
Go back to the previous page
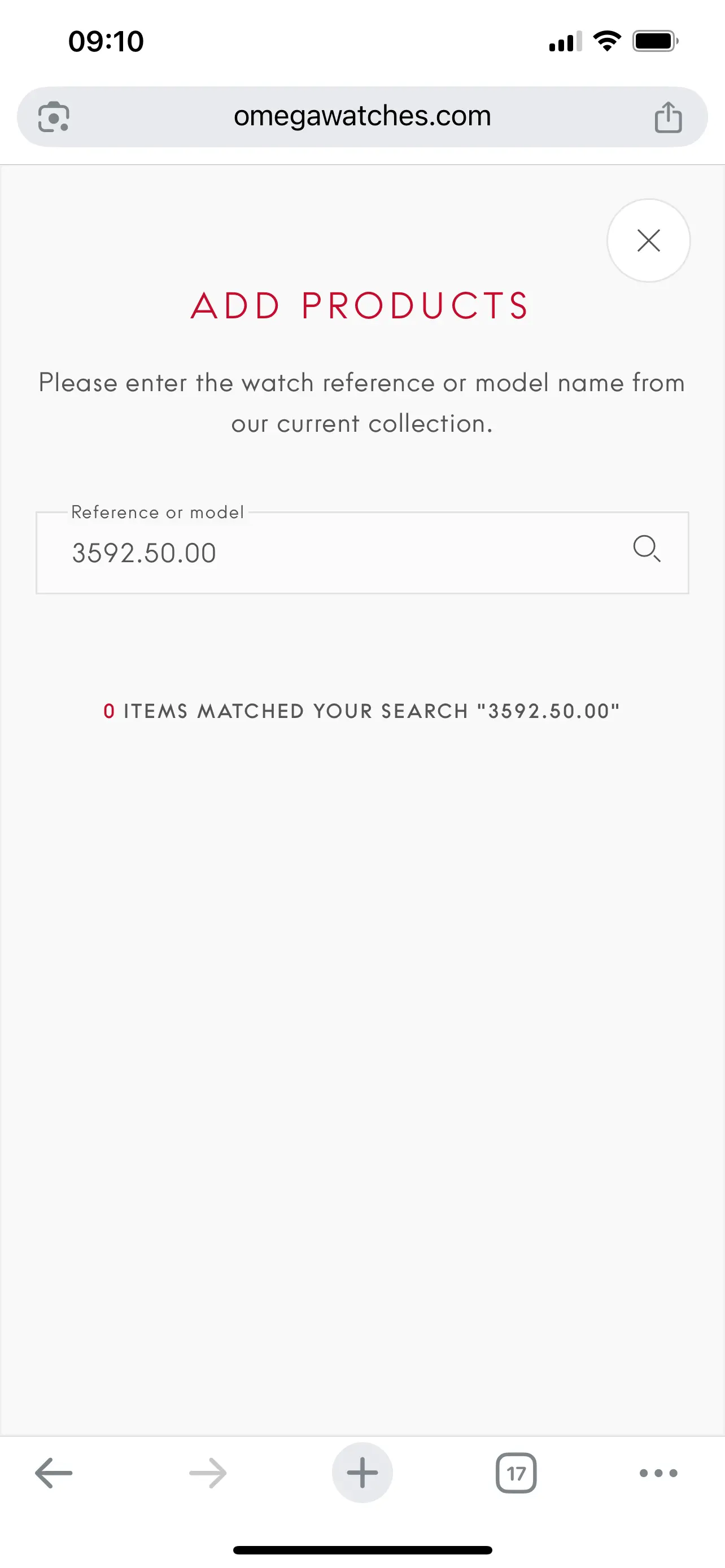(x=54, y=1473)
